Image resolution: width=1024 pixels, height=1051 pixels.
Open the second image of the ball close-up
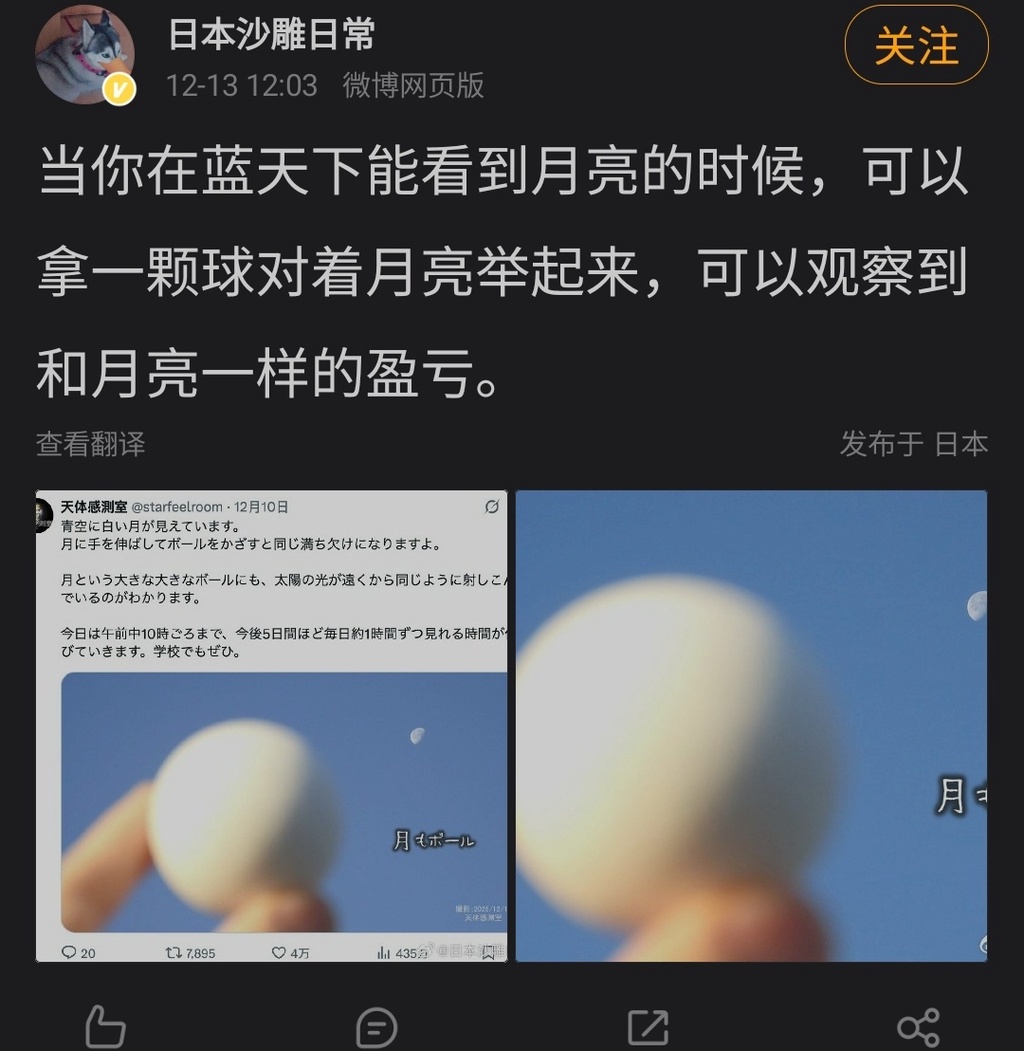tap(751, 726)
